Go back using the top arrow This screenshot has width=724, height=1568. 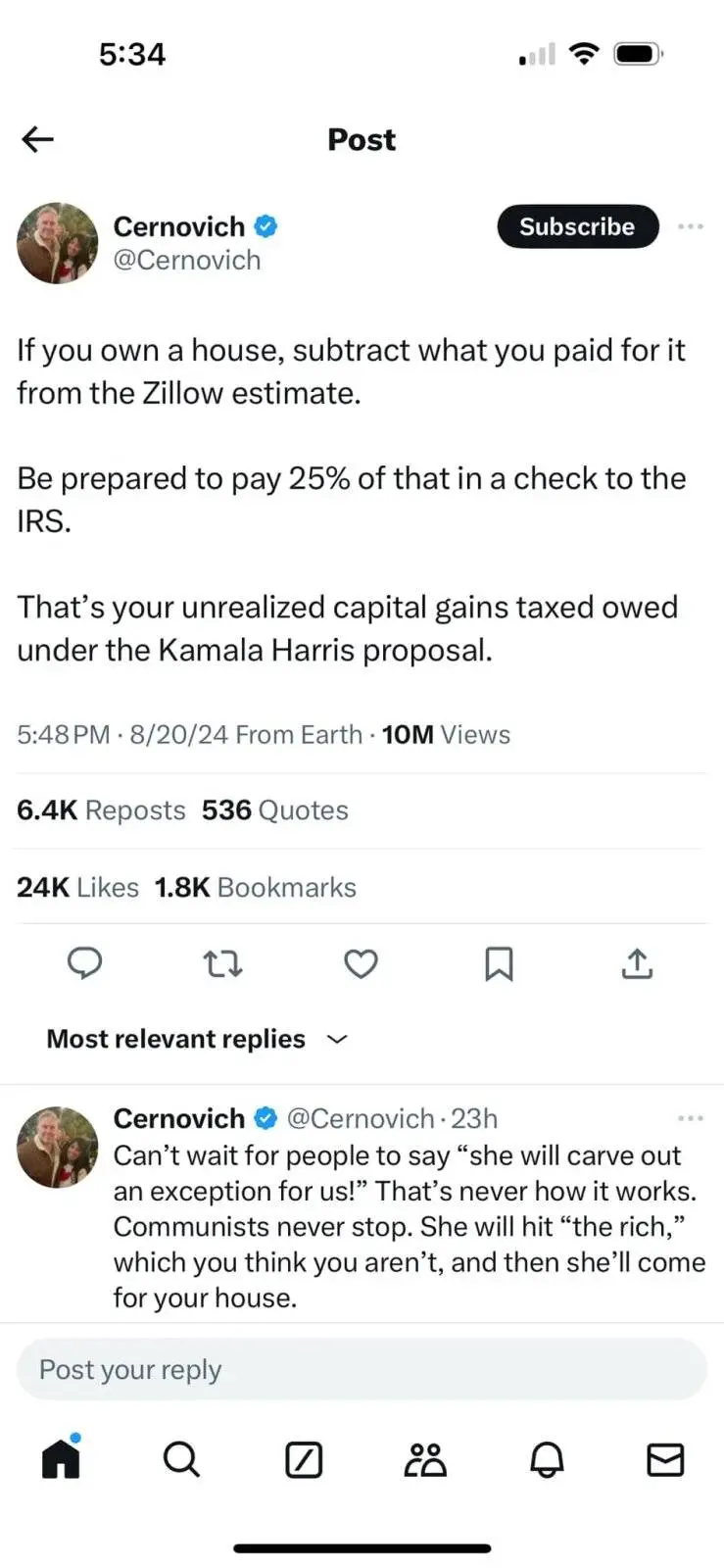[37, 139]
